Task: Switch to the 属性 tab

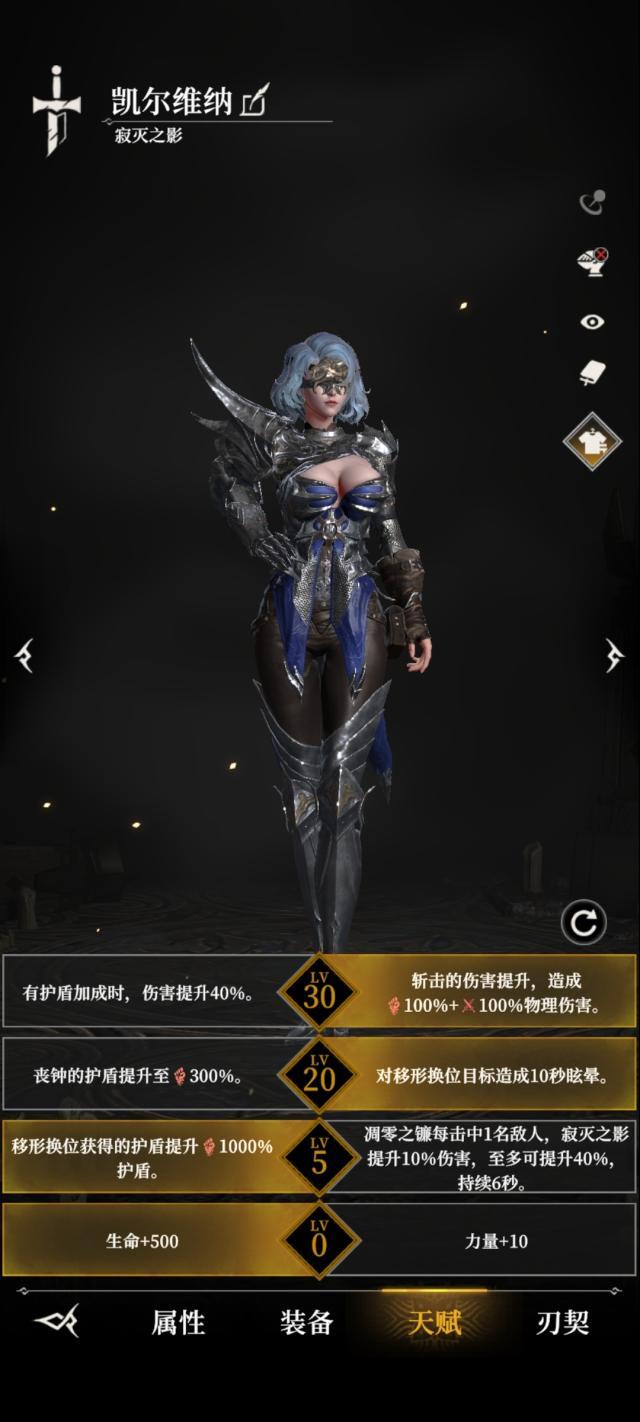Action: 178,1323
